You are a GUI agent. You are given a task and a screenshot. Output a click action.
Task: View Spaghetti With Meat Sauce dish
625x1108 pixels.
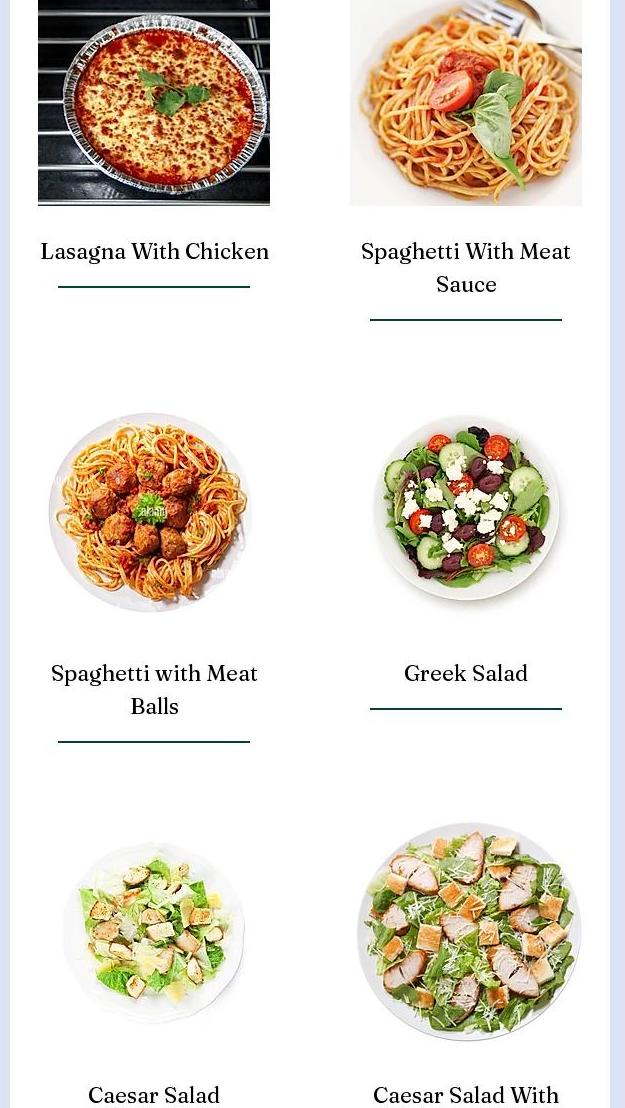point(465,267)
